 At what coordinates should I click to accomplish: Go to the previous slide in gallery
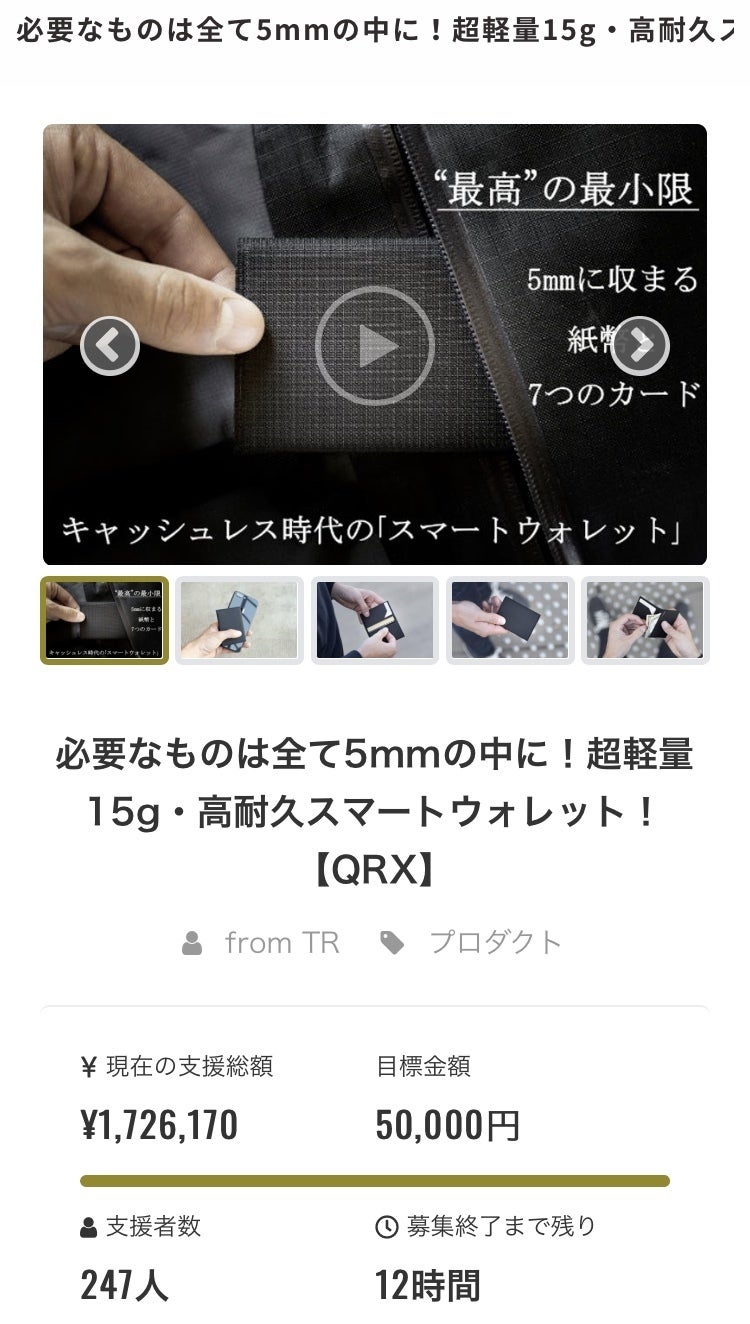[x=110, y=345]
